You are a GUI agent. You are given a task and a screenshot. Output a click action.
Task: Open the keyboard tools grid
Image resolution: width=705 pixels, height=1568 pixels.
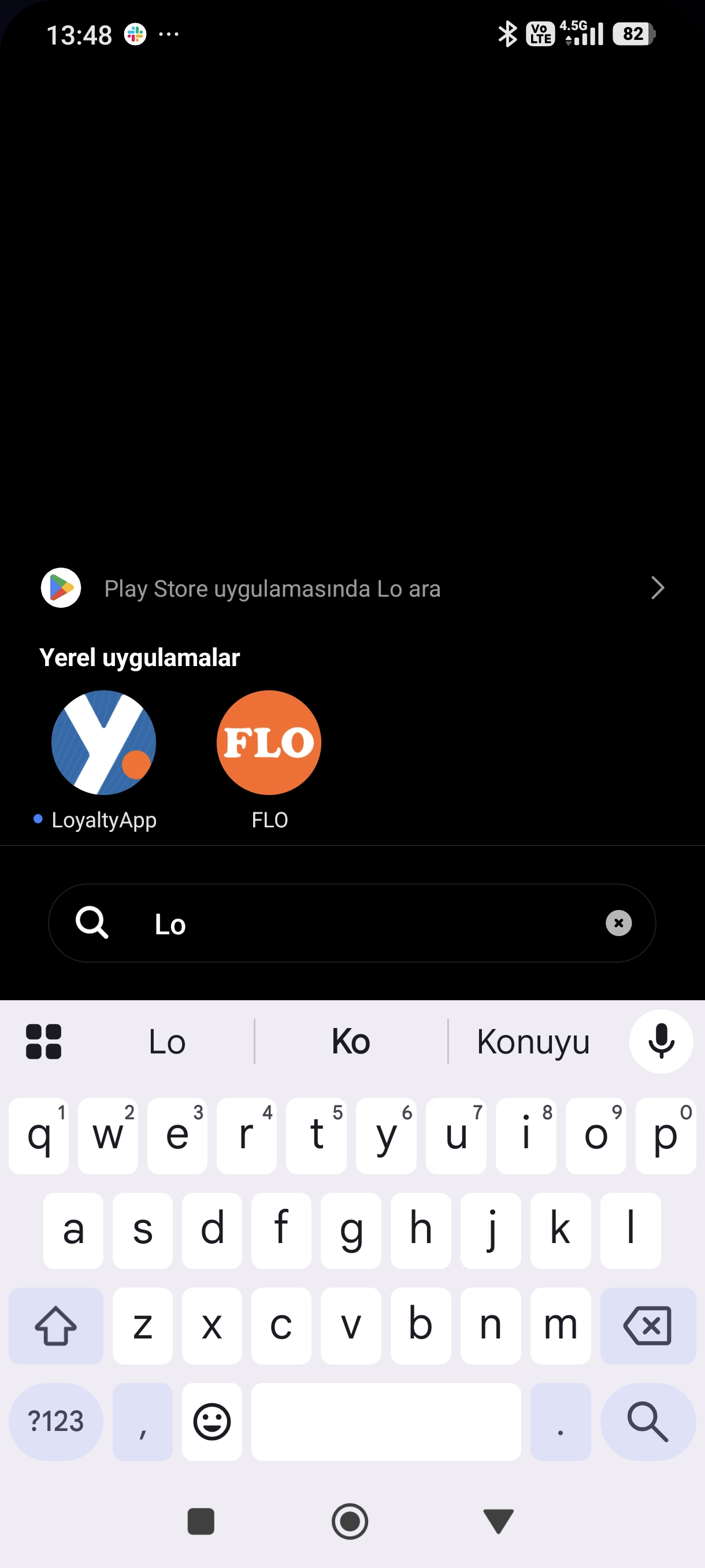tap(44, 1041)
